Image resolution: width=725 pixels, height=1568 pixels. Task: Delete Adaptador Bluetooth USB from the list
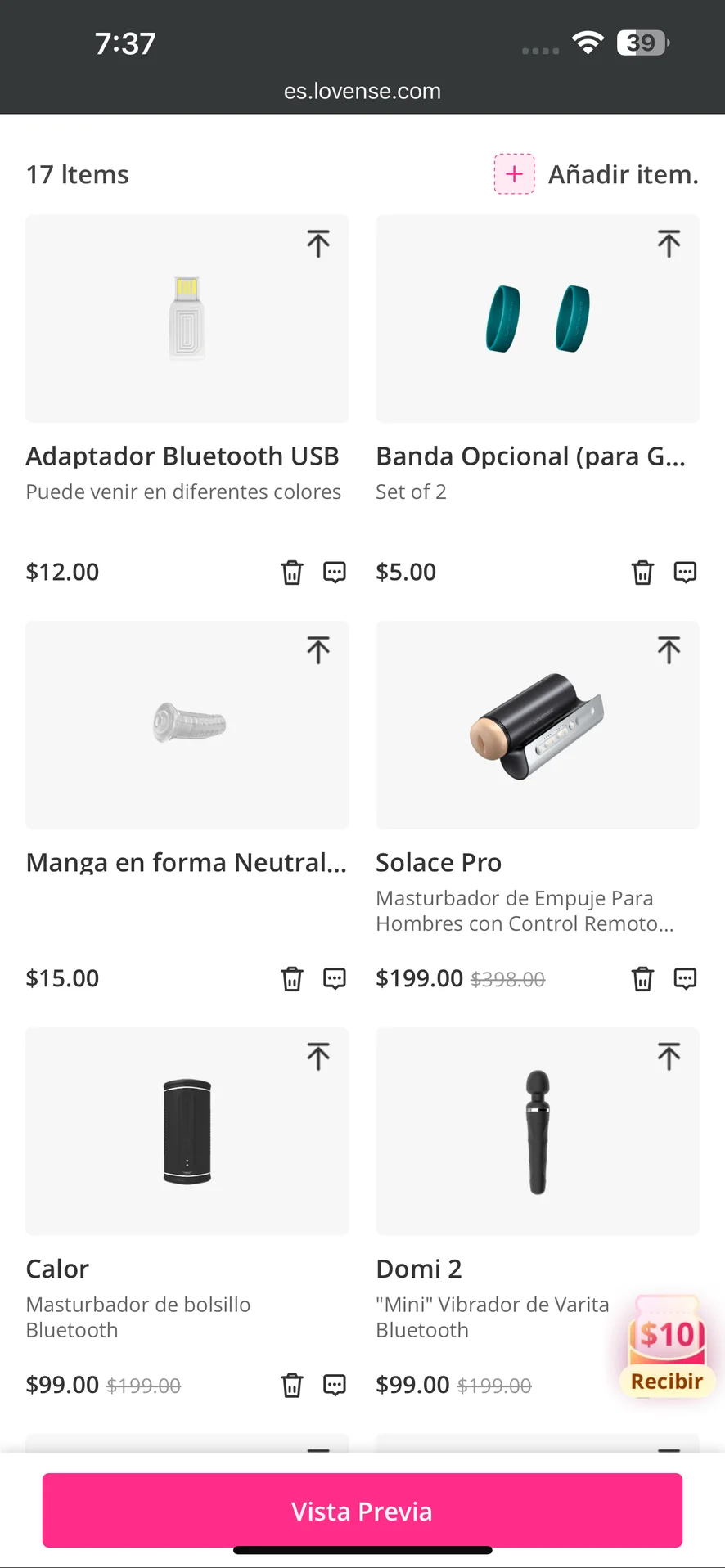(x=292, y=573)
